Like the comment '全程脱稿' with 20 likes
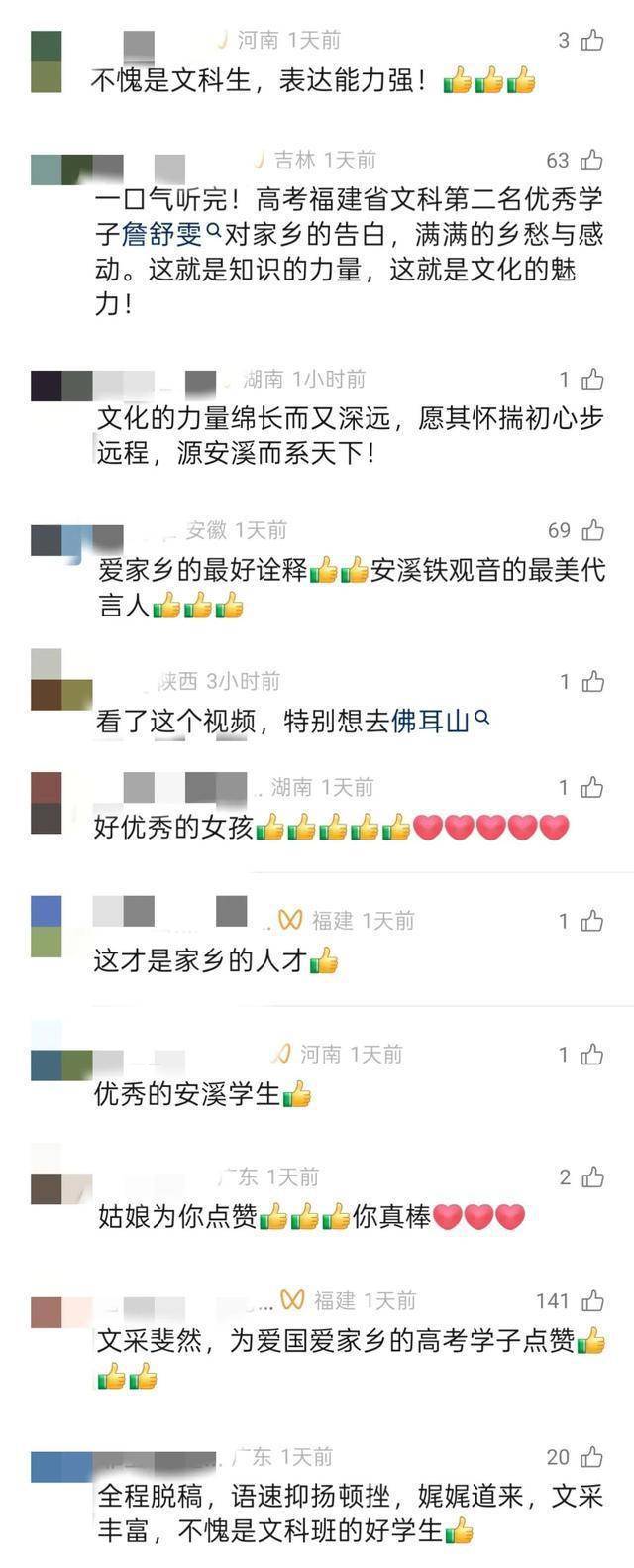 point(592,1456)
